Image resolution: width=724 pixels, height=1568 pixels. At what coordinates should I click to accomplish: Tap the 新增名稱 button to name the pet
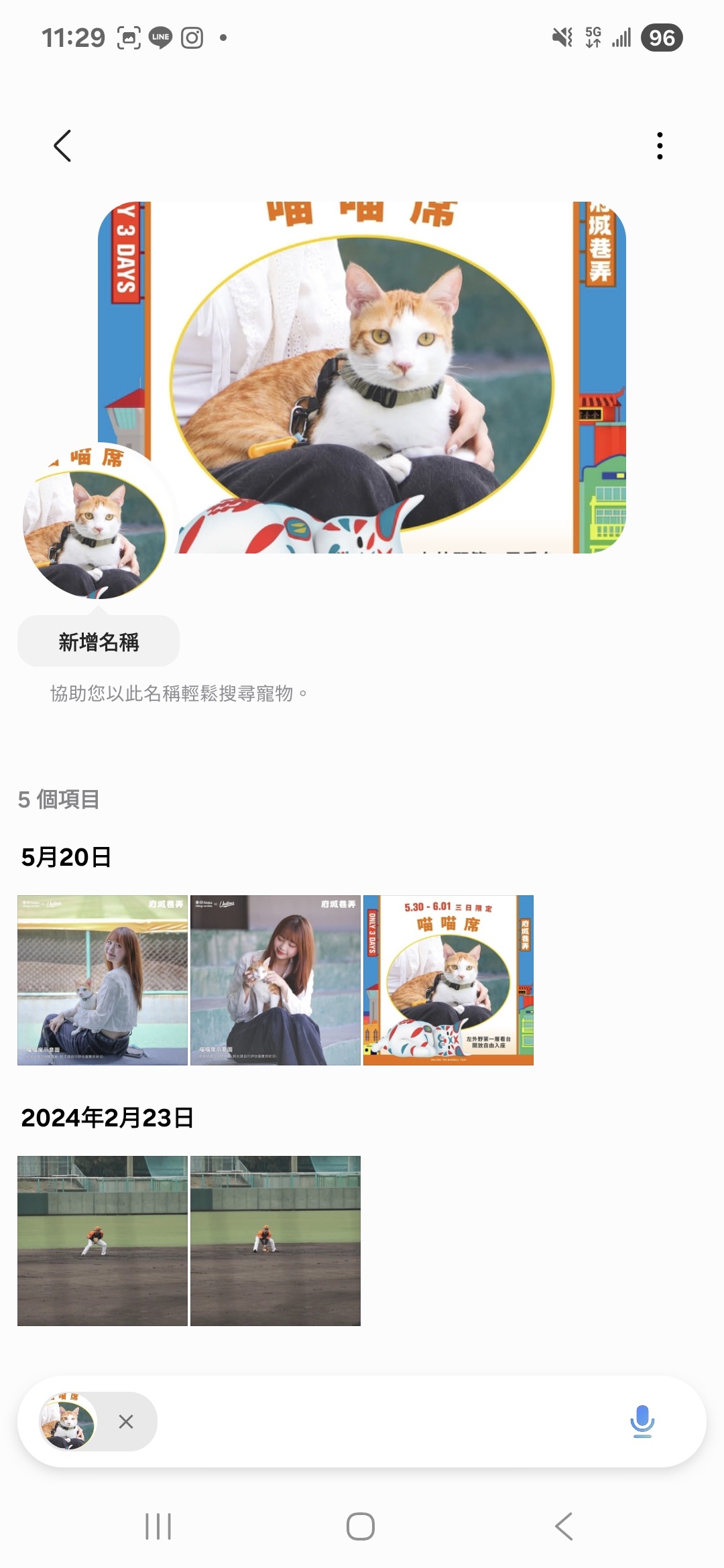tap(99, 641)
